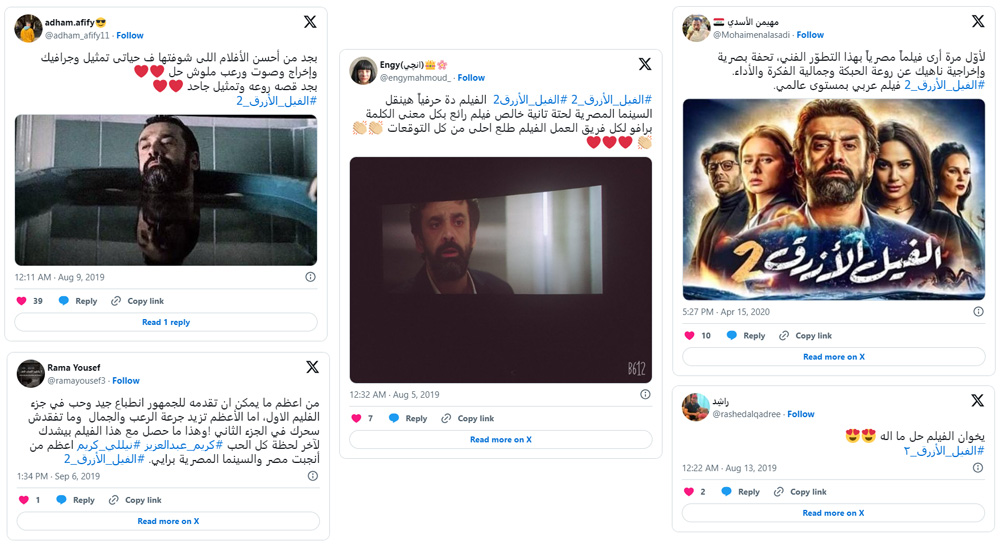1000x546 pixels.
Task: Open the X logo on Rama Yousef's tweet
Action: tap(312, 368)
